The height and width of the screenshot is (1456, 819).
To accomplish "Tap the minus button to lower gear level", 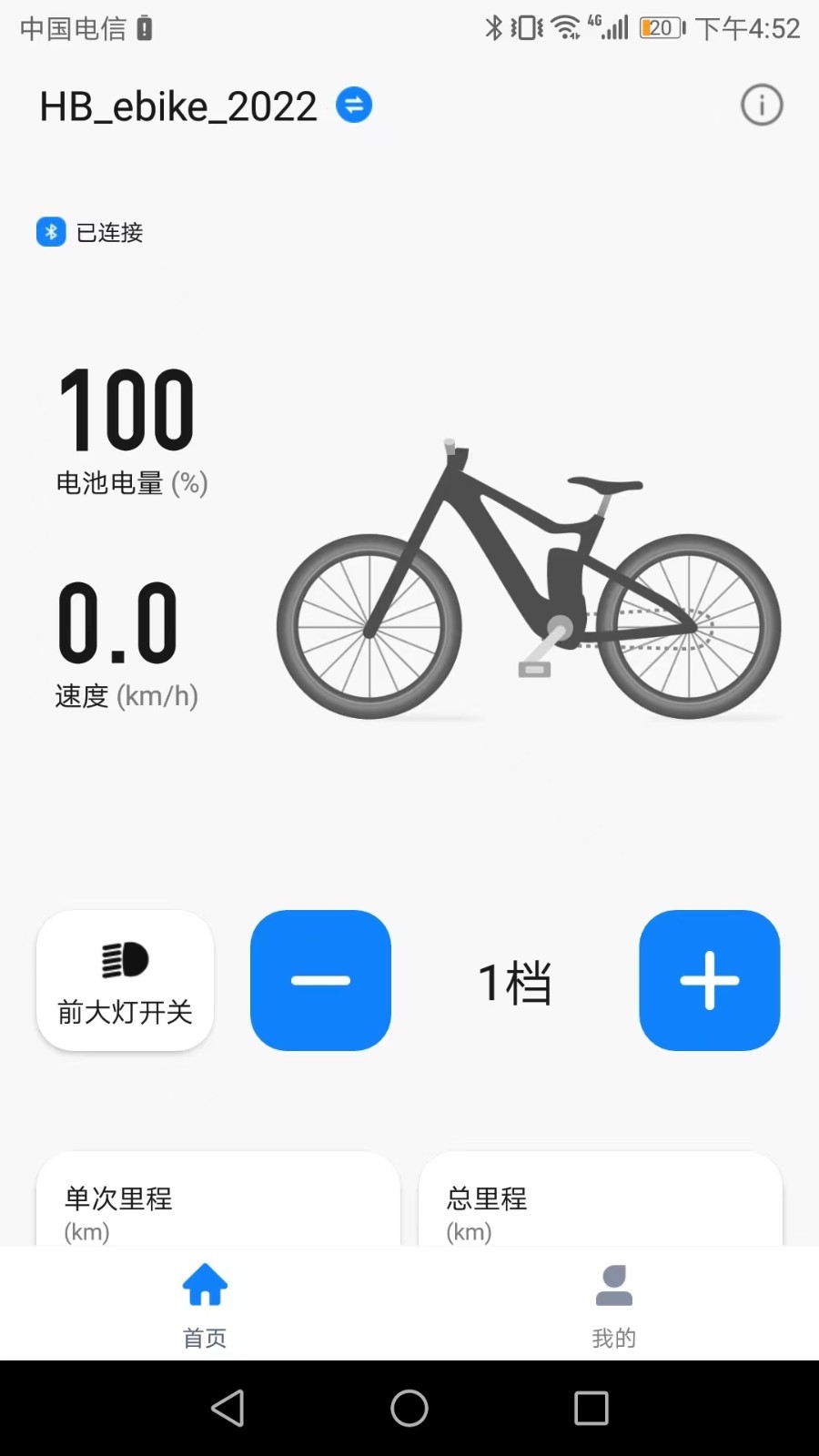I will (320, 980).
